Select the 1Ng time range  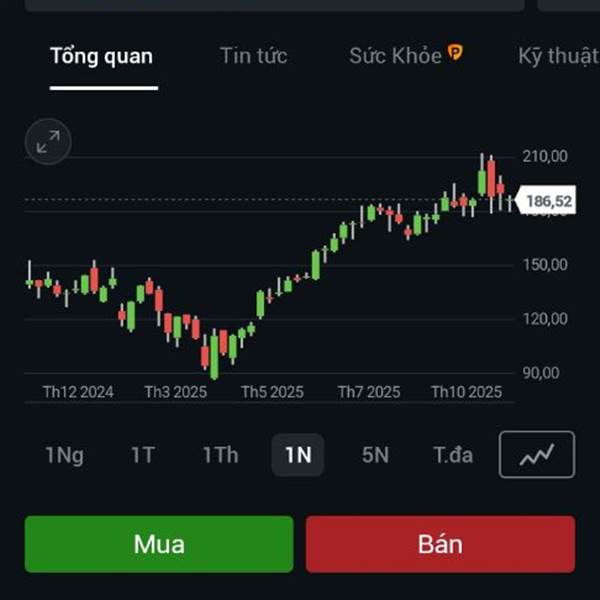tap(64, 455)
